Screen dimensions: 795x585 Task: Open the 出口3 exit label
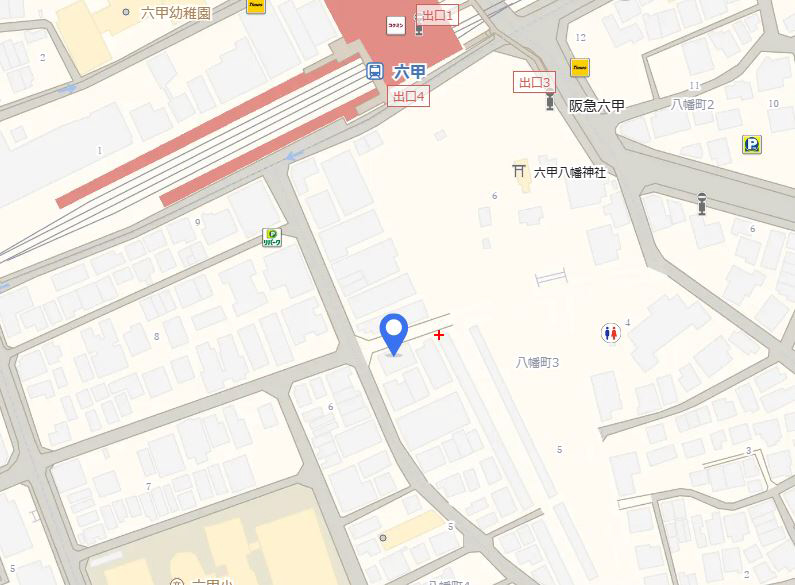point(534,82)
